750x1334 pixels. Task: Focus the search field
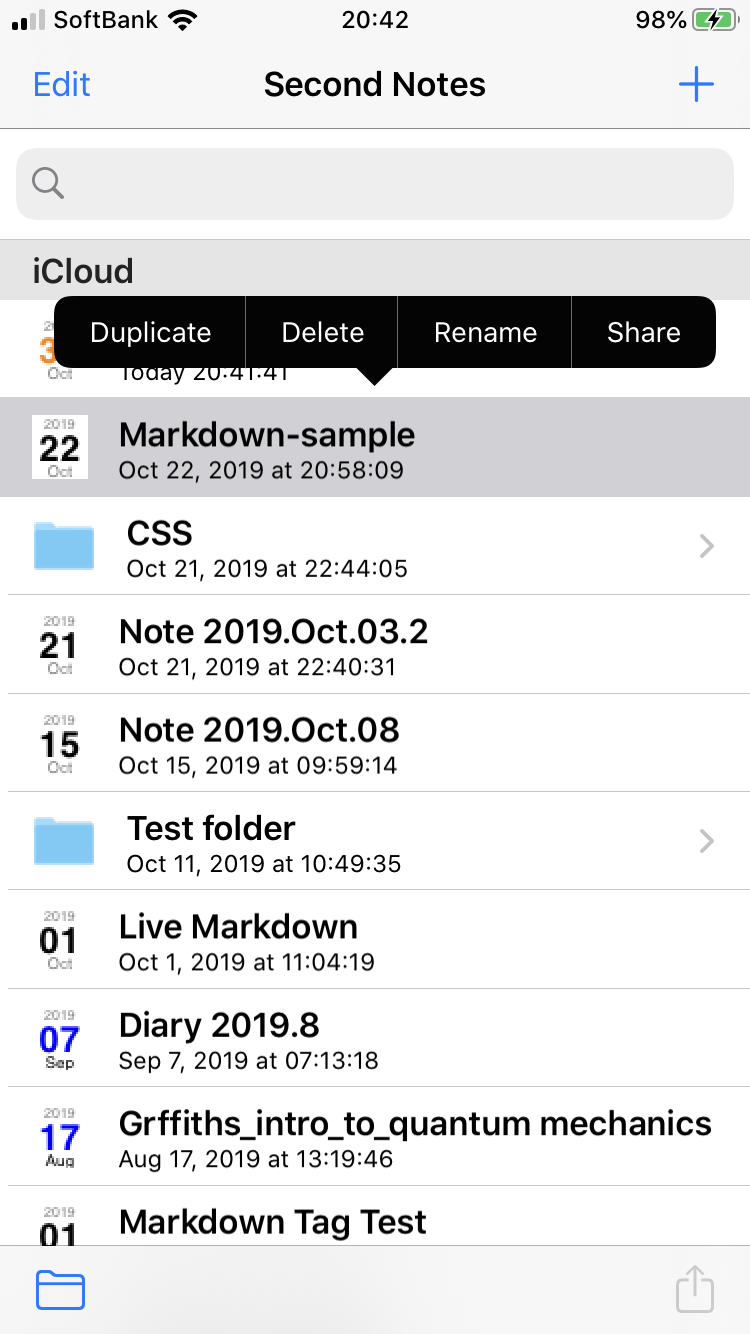click(x=375, y=184)
